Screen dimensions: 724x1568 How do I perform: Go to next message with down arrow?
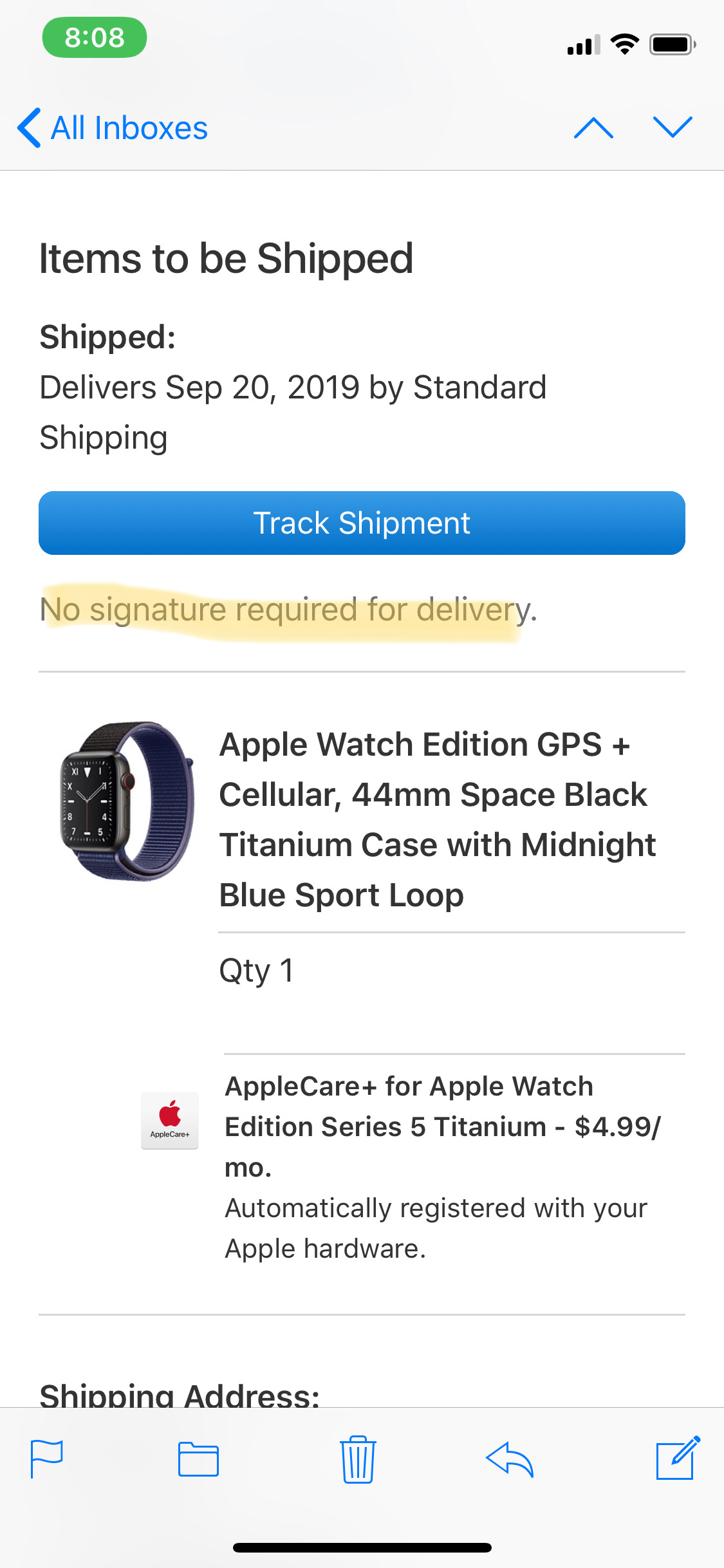[x=673, y=127]
